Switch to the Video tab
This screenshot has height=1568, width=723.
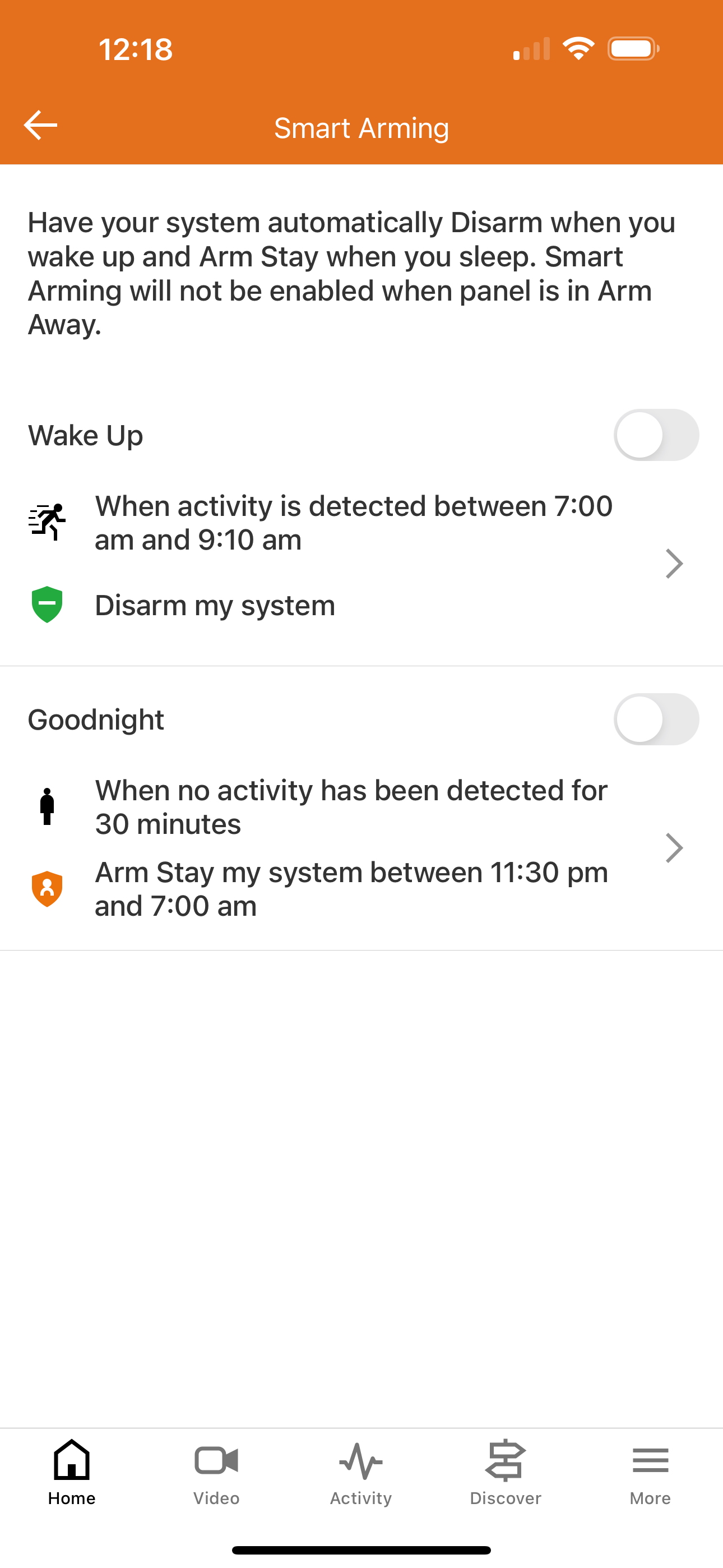216,1472
